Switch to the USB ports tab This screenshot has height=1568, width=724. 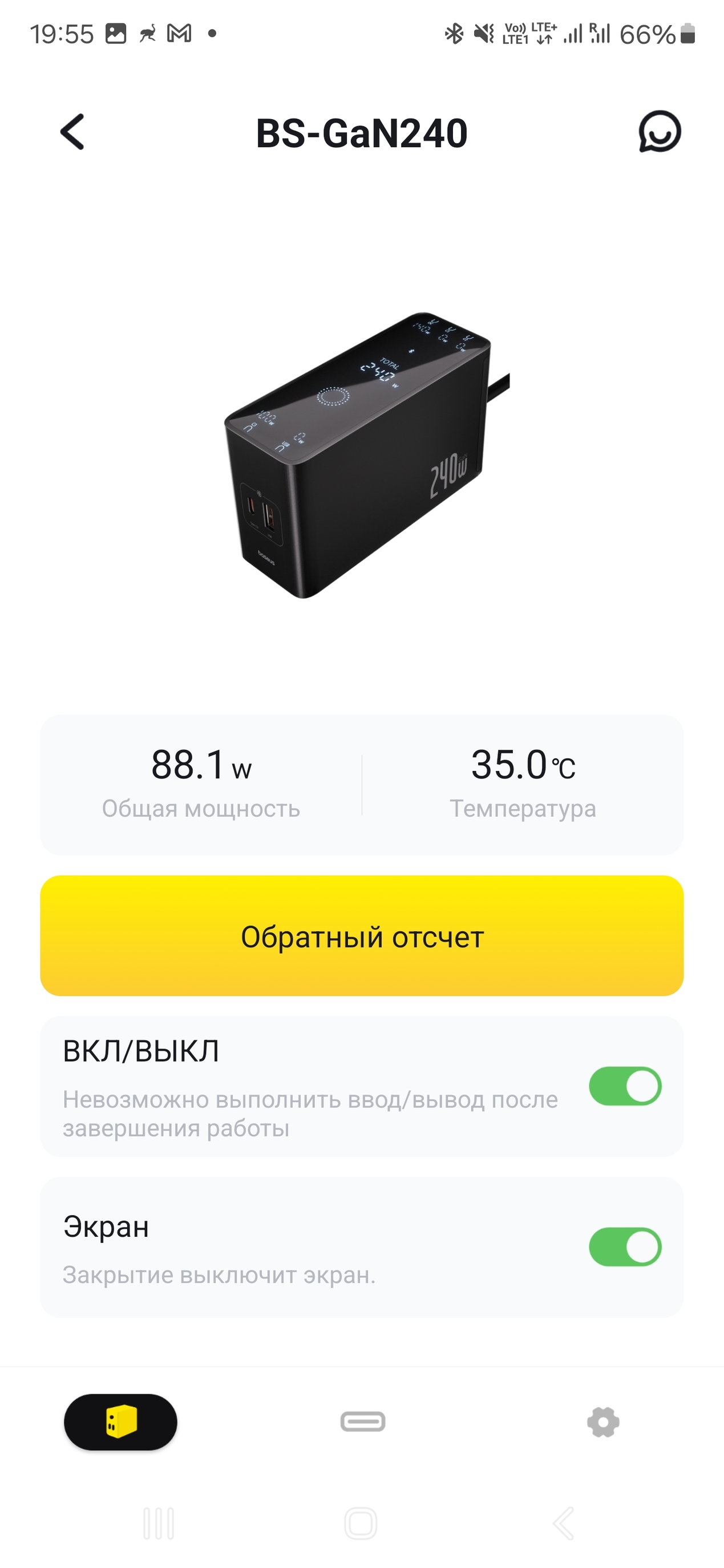tap(362, 1422)
